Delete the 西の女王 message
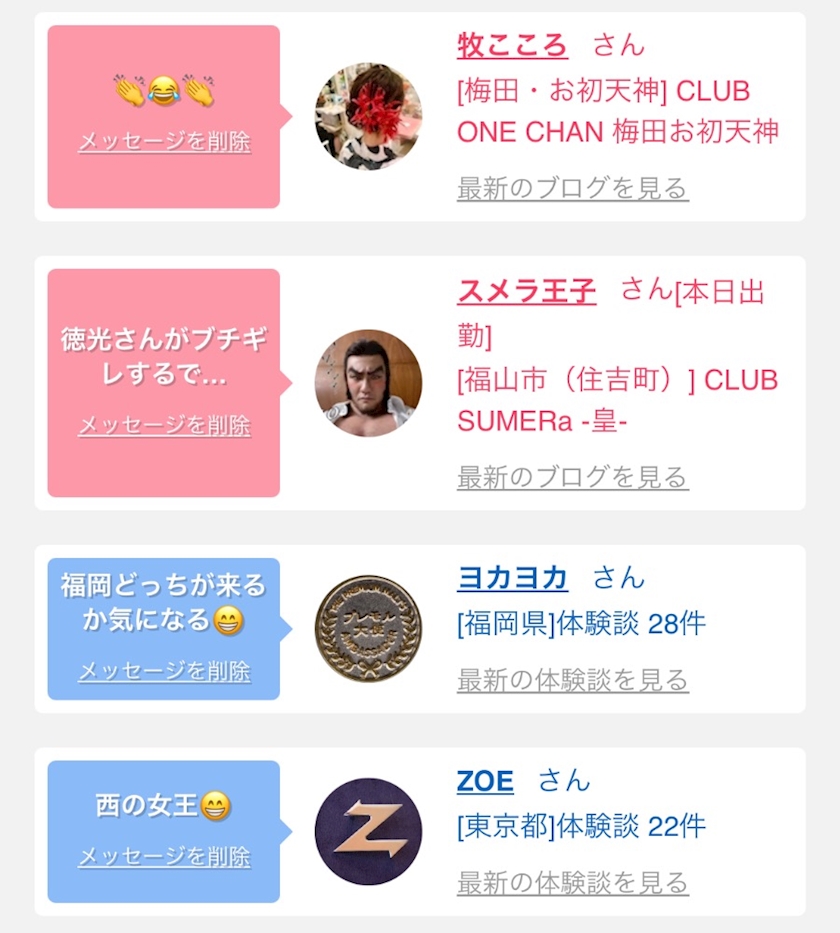The width and height of the screenshot is (840, 933). coord(164,857)
